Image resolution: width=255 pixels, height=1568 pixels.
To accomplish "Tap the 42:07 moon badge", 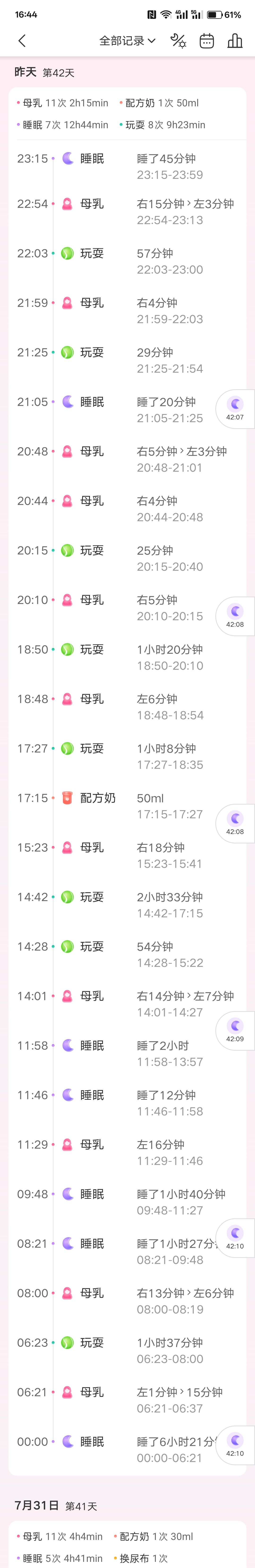I will click(235, 408).
